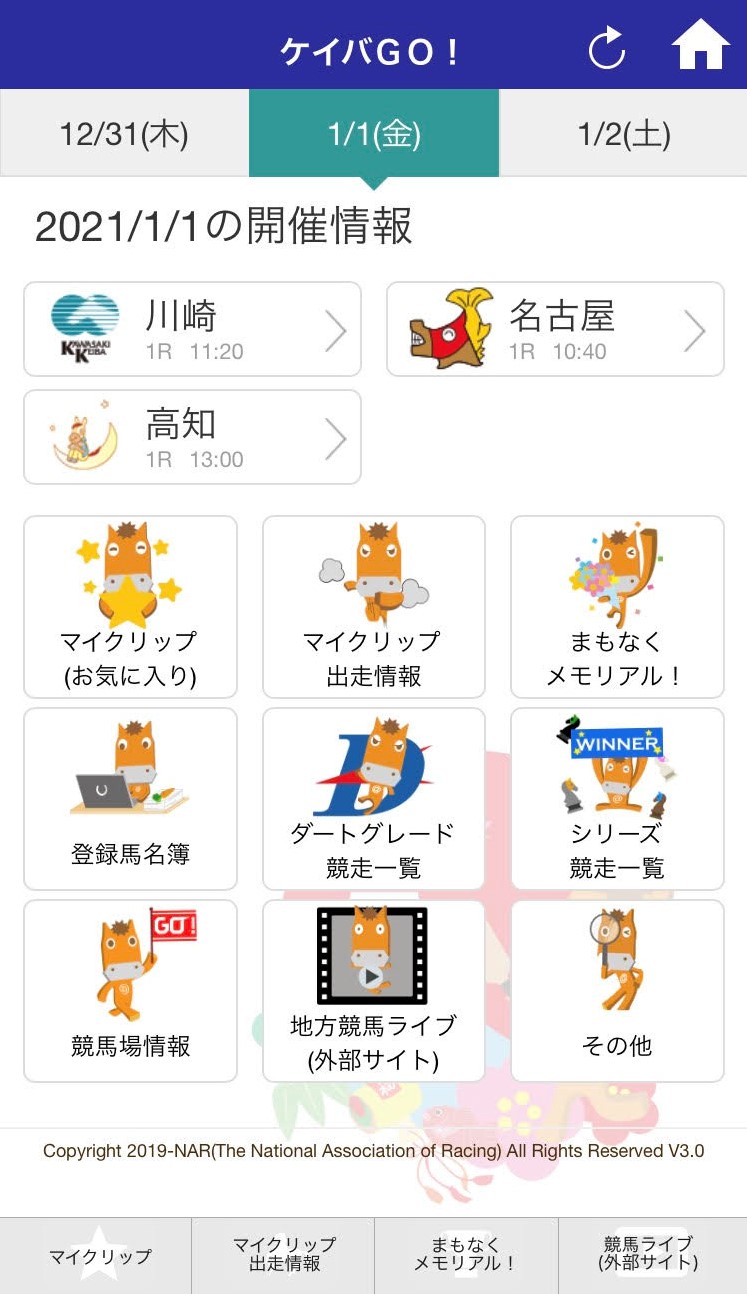Select the 1/2(土) date tab
The image size is (747, 1294).
624,134
